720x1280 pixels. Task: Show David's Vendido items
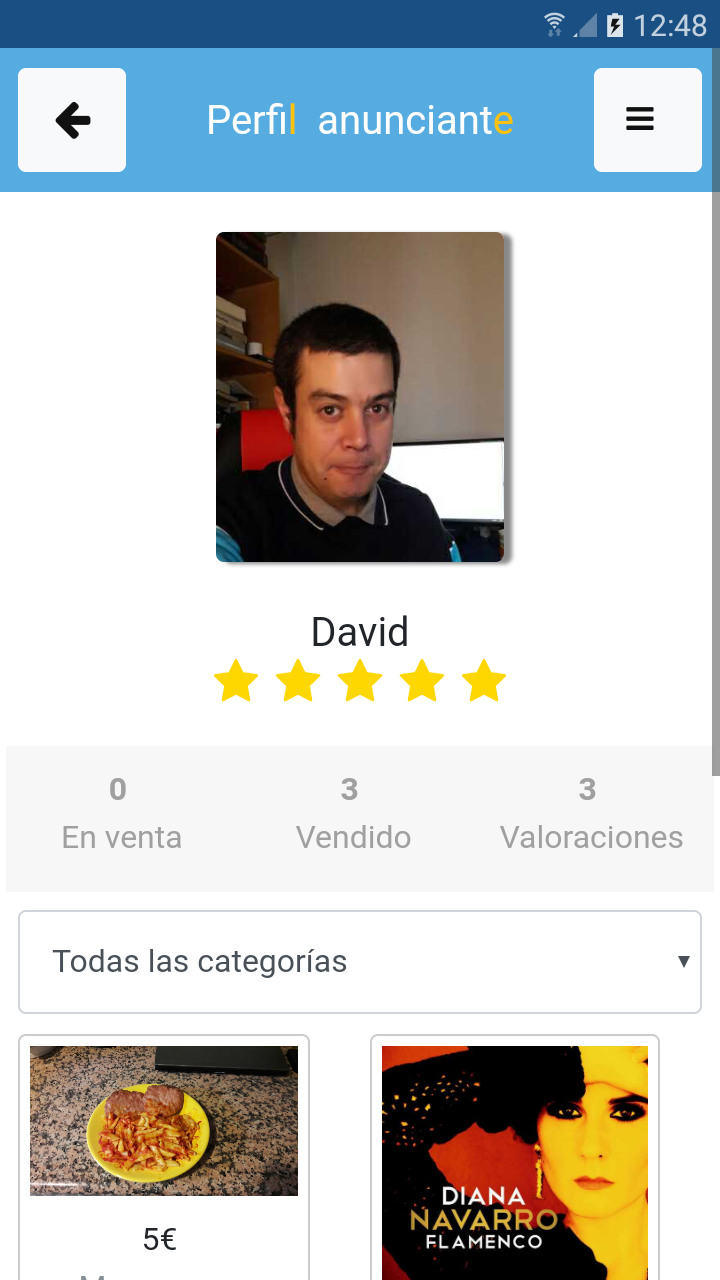(x=352, y=815)
